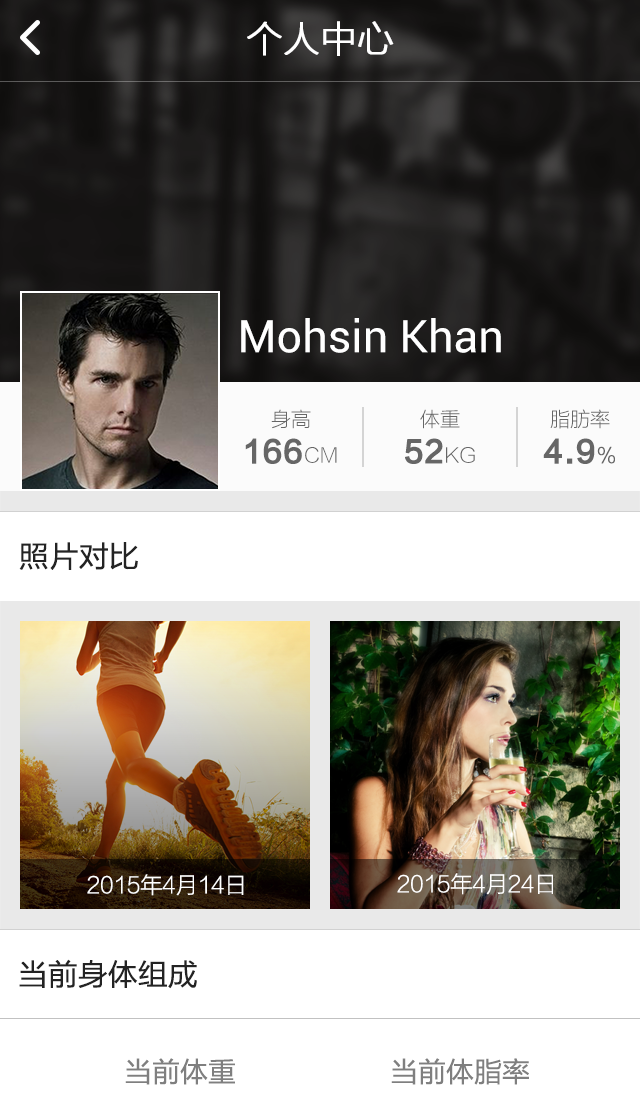The width and height of the screenshot is (640, 1100).
Task: Open the photo dated 2015年4月14日
Action: tap(165, 765)
